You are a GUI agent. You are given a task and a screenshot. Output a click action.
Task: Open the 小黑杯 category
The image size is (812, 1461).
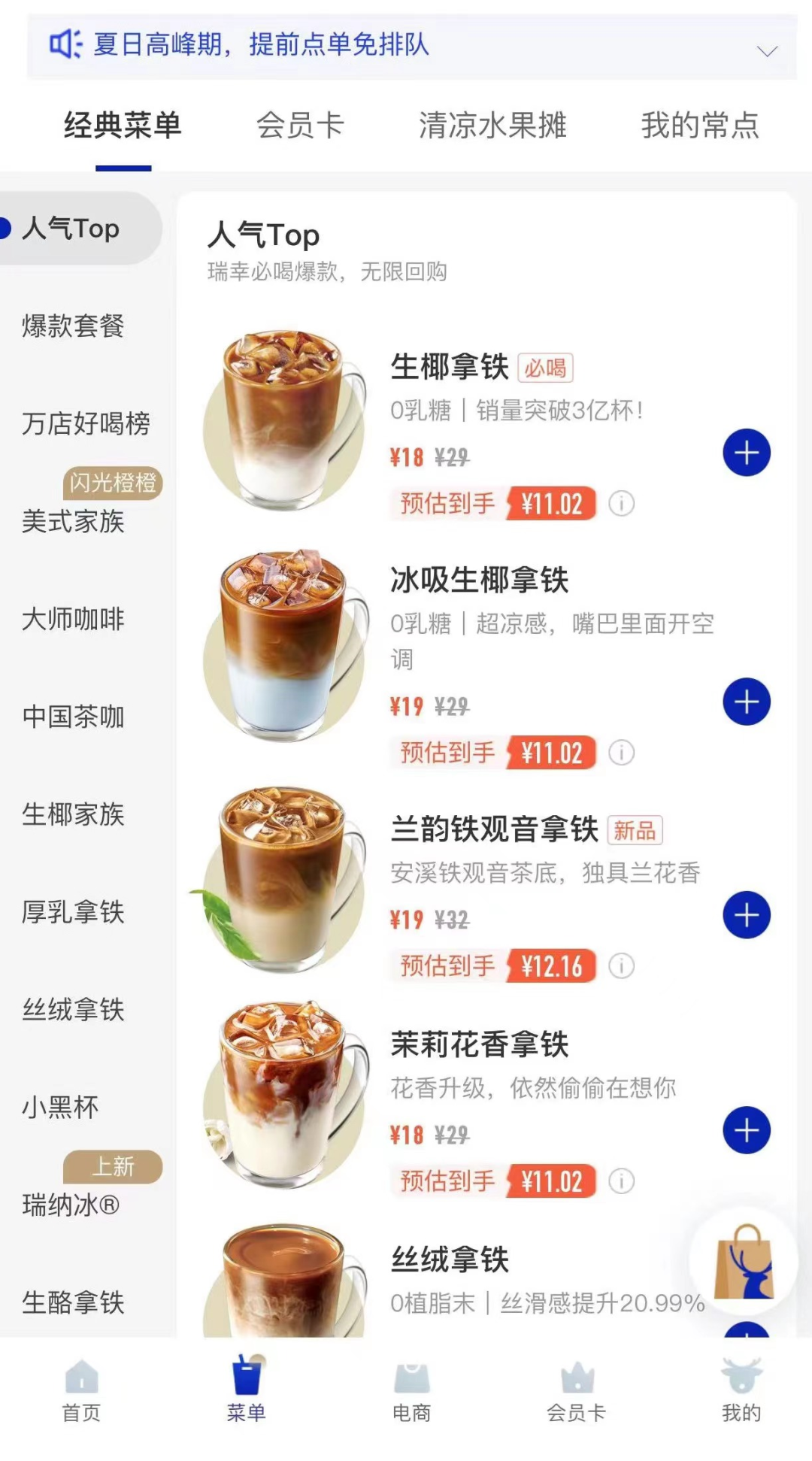60,1107
